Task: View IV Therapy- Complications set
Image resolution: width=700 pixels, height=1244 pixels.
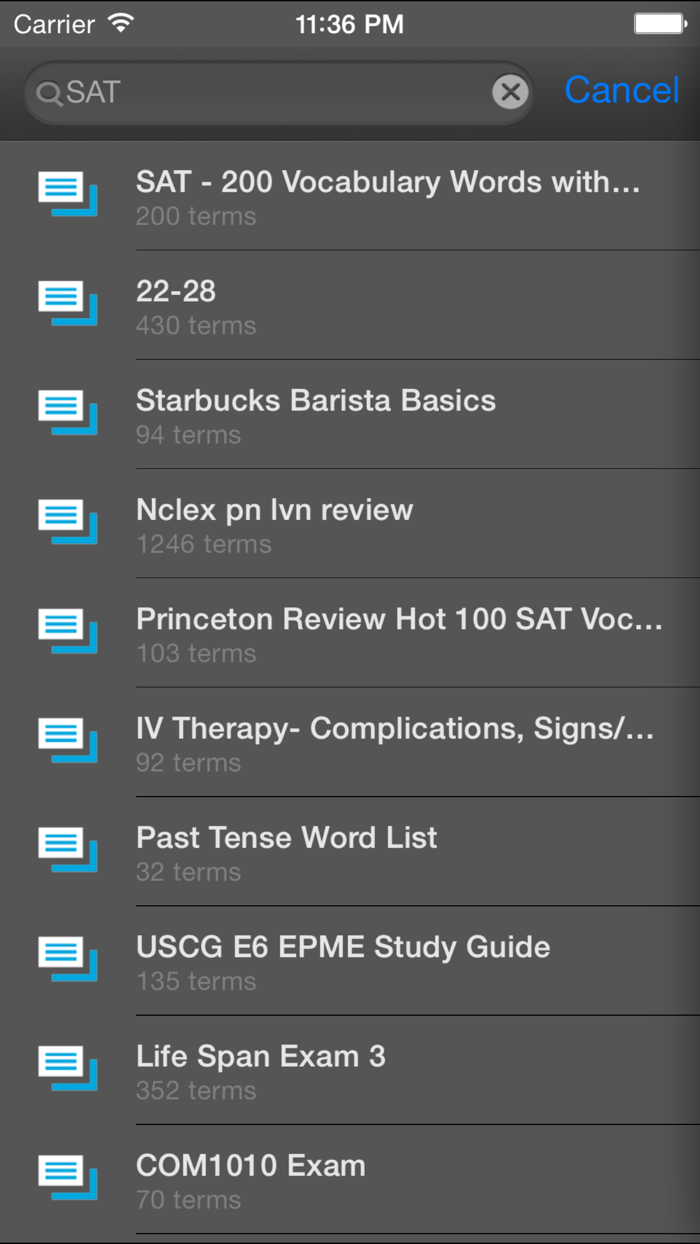Action: click(388, 743)
